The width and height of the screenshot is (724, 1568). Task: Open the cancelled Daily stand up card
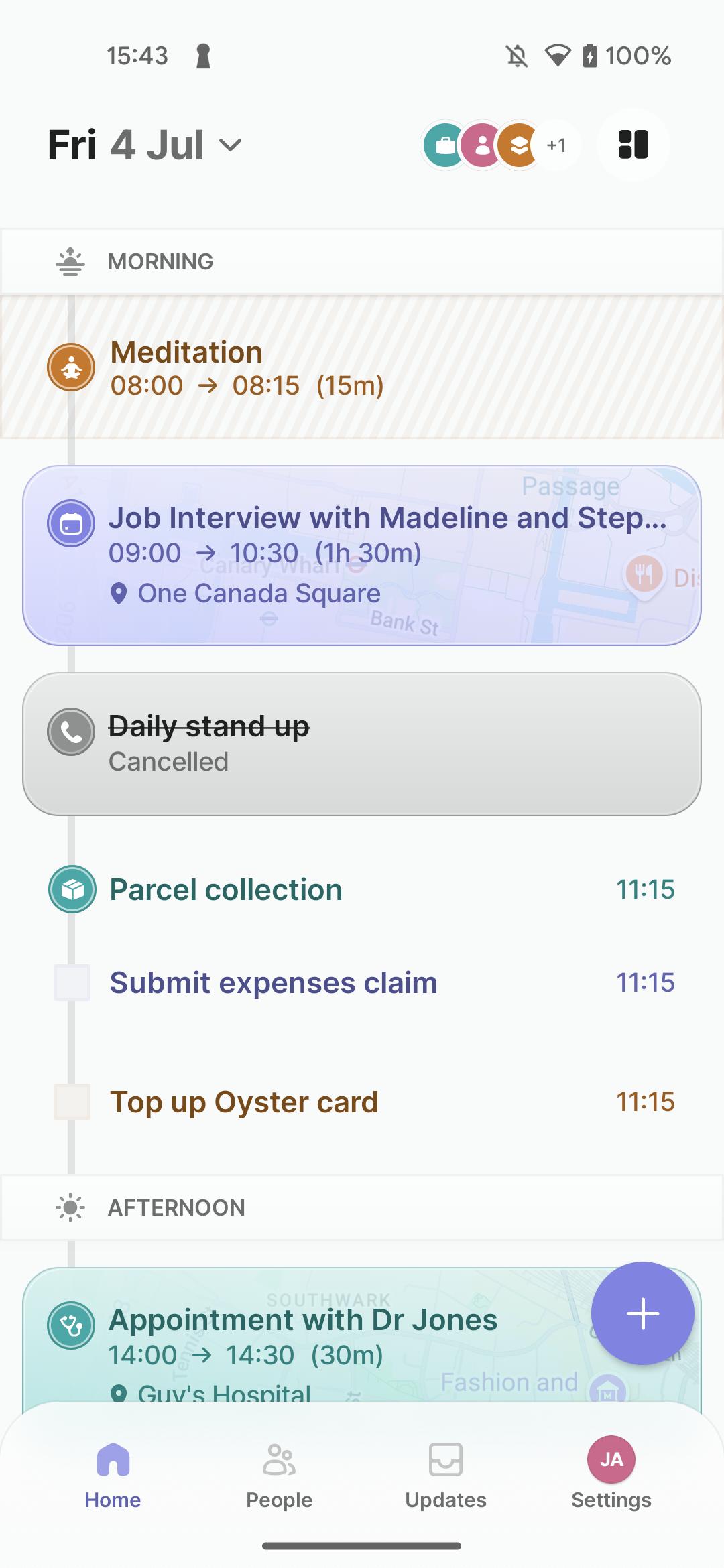pyautogui.click(x=362, y=744)
